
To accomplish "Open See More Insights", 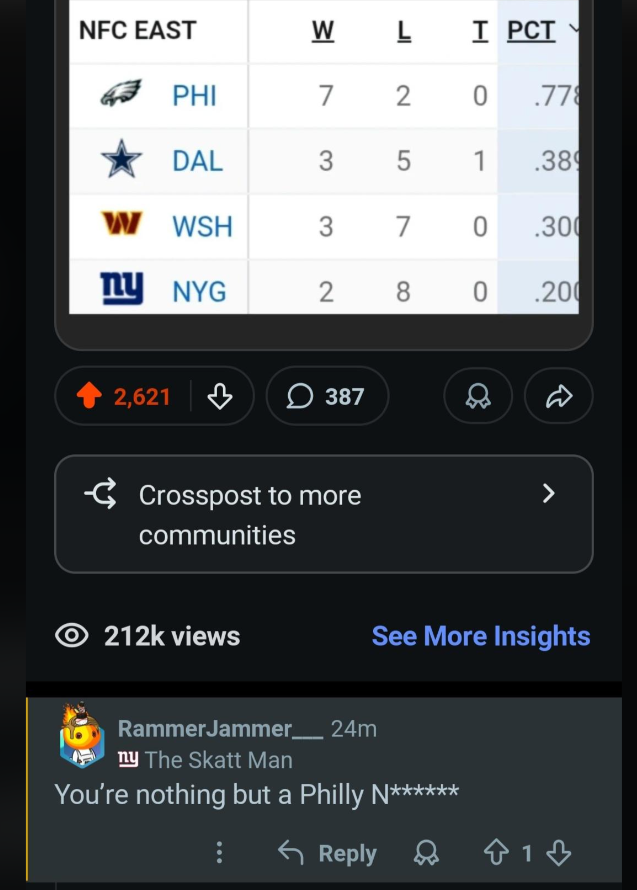I will (480, 636).
